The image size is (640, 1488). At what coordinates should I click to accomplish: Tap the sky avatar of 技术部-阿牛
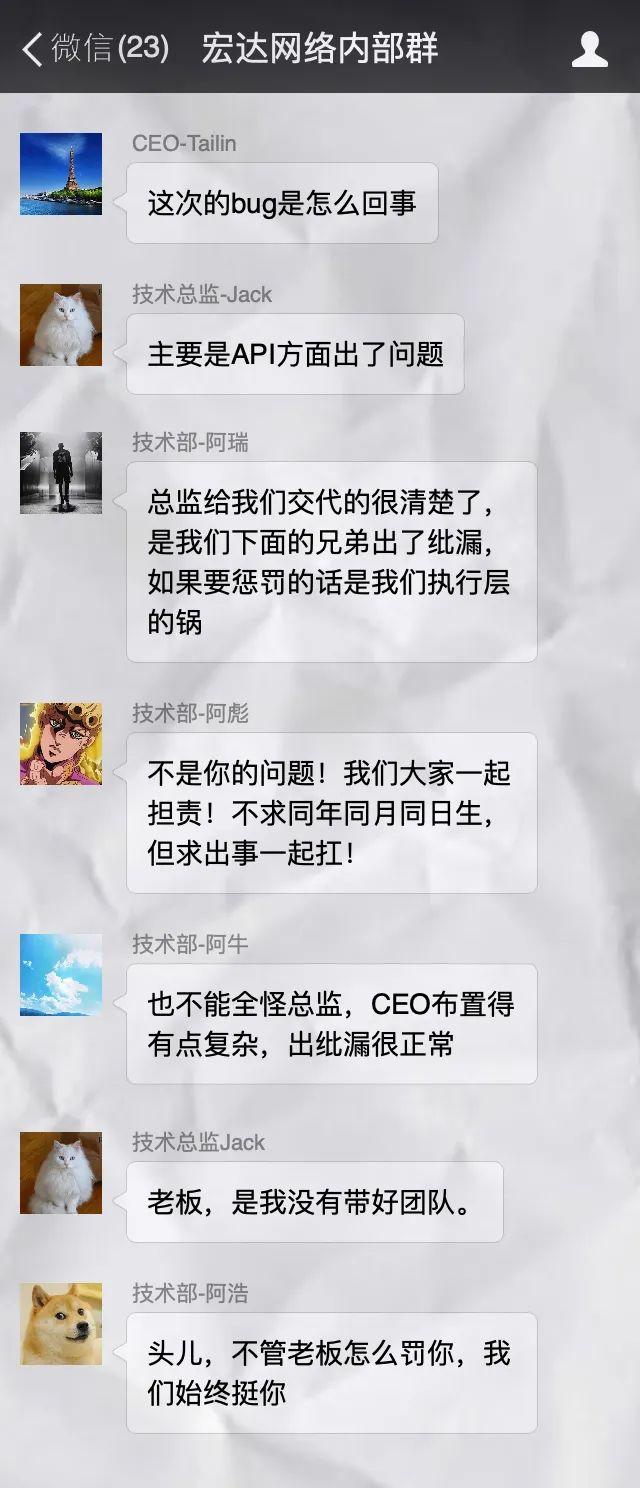click(61, 975)
